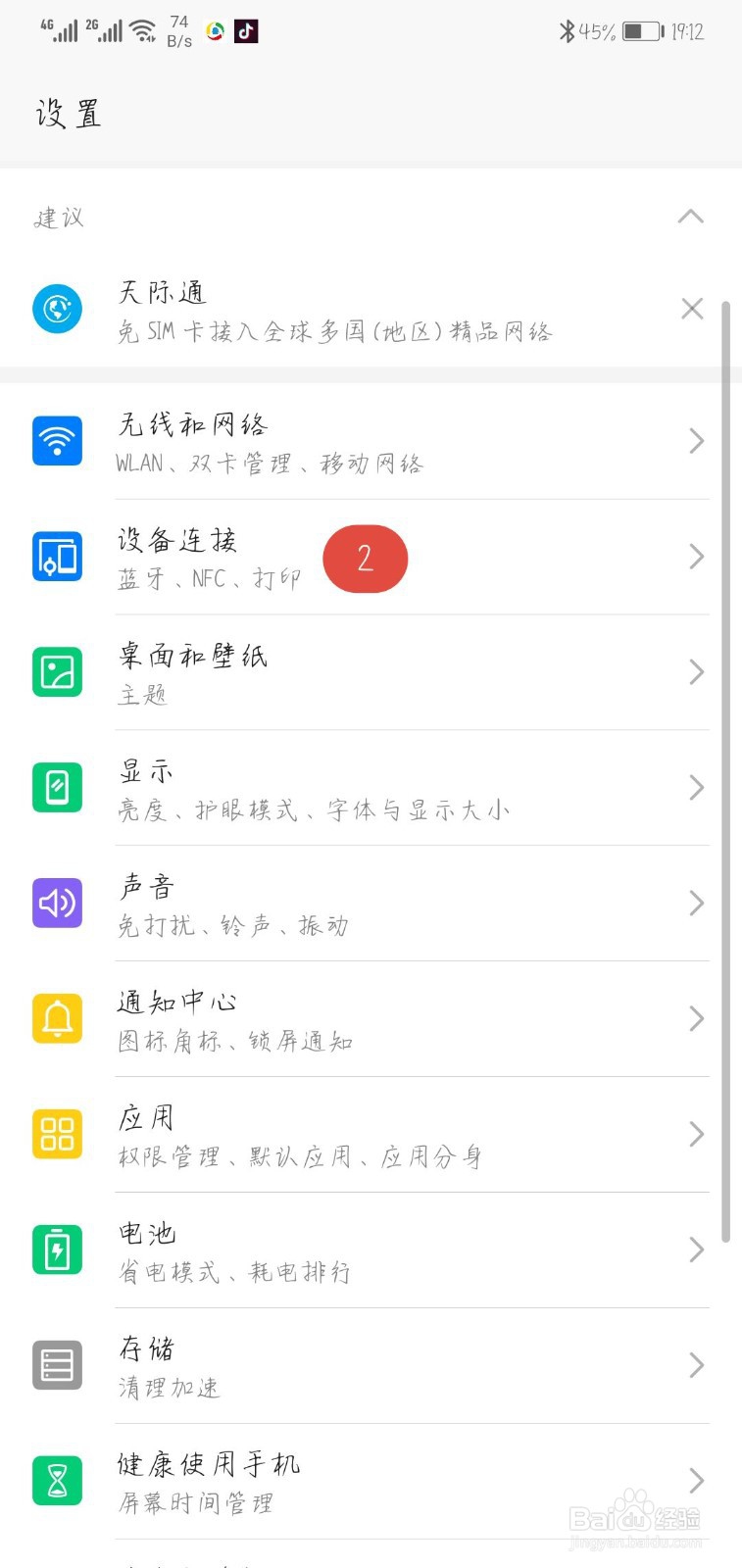This screenshot has height=1568, width=742.
Task: Select the gray 存储 storage icon
Action: (x=57, y=1365)
